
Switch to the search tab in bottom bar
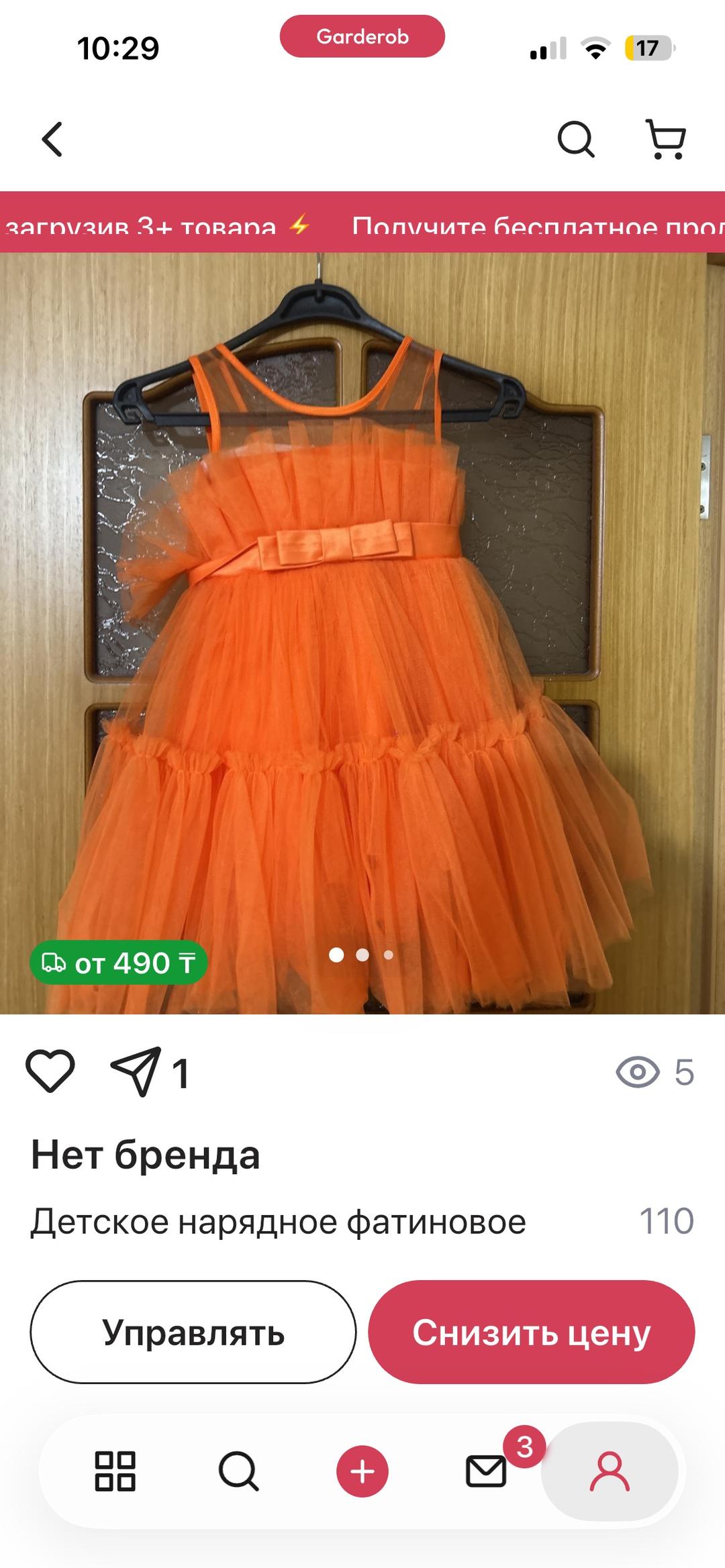[239, 1471]
